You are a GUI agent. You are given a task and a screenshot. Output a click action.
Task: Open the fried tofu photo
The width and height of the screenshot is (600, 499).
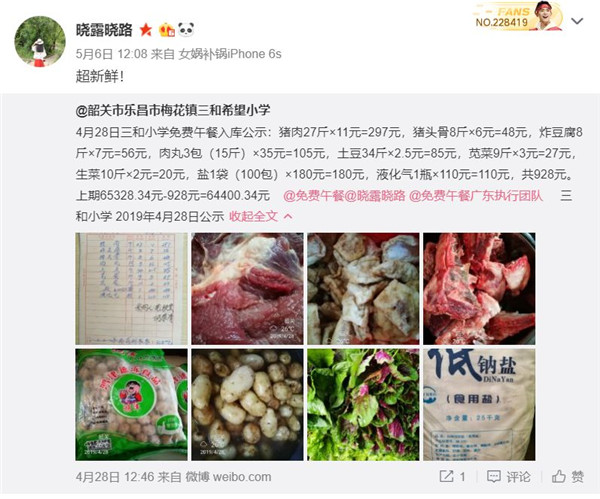[361, 287]
